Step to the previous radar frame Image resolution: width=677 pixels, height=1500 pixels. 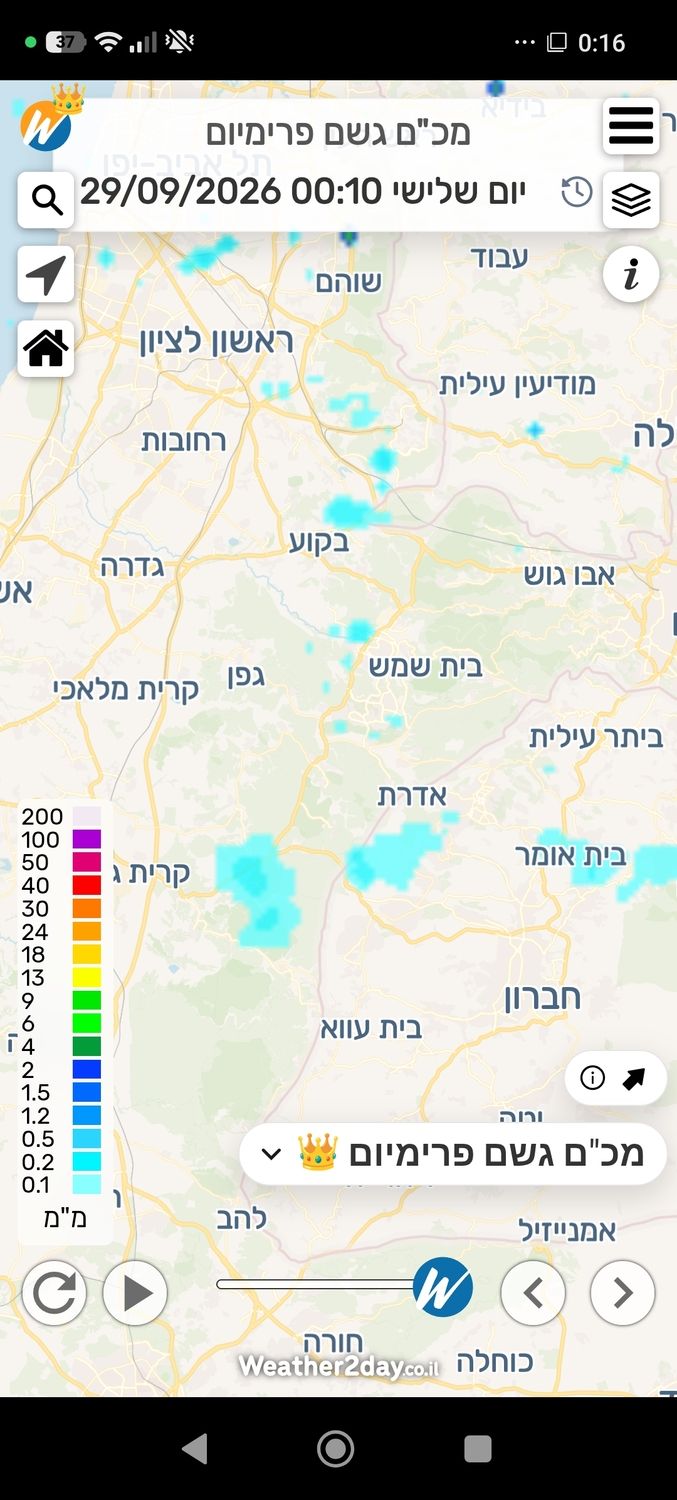pos(533,1294)
